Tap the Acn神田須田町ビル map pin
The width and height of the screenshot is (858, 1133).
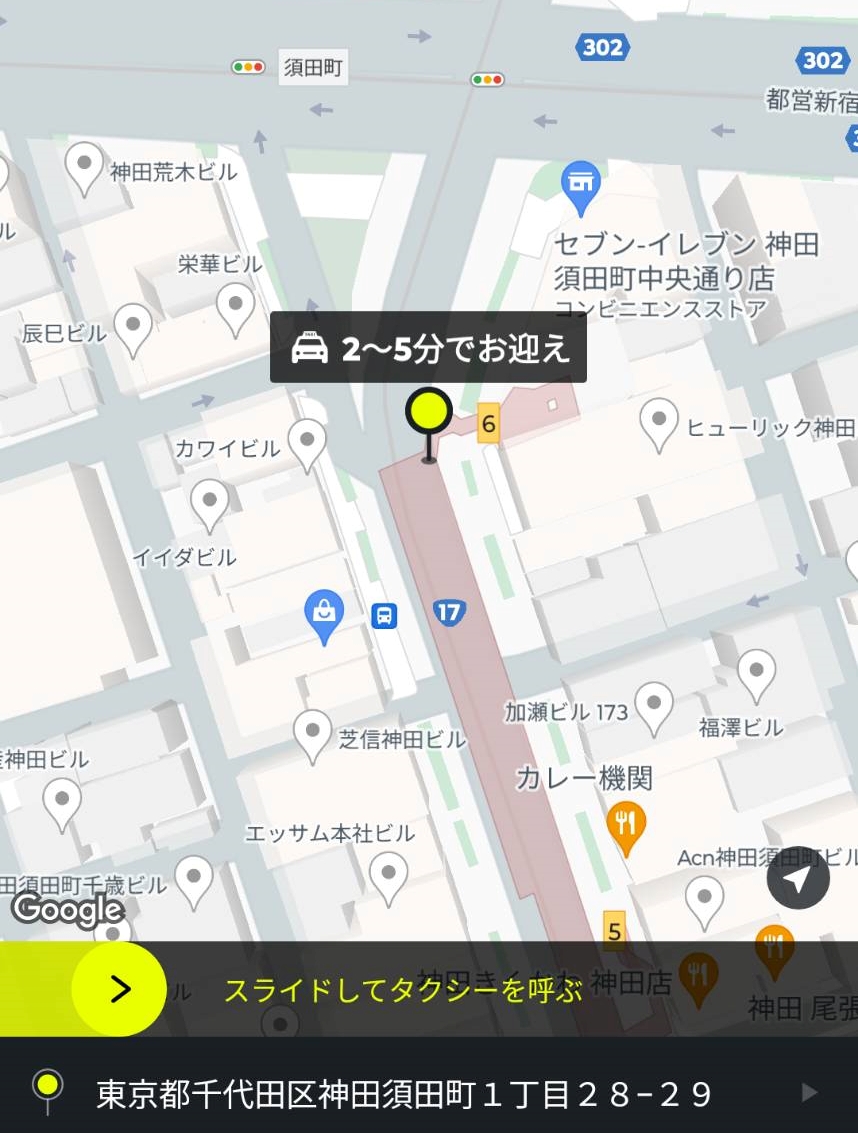pos(705,898)
